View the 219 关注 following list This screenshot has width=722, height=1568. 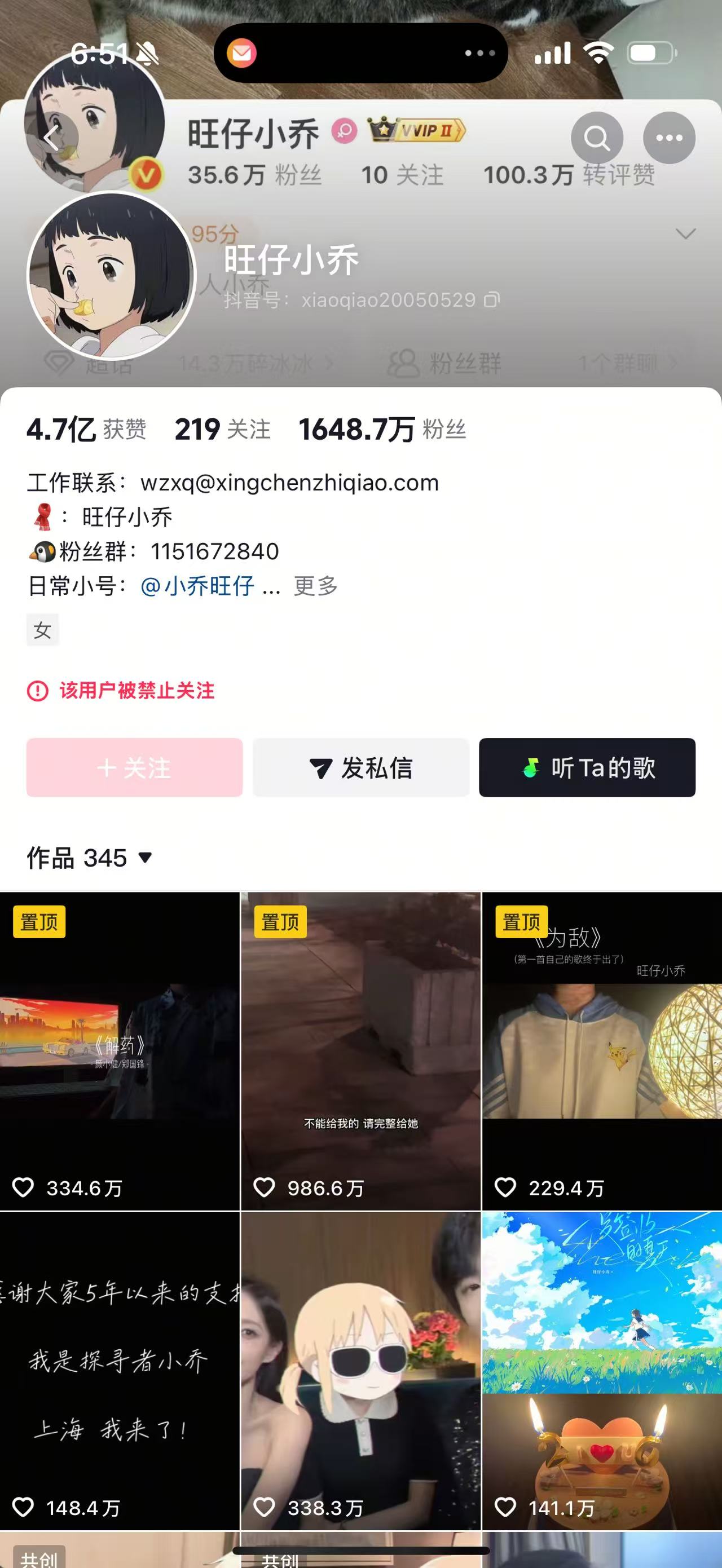(x=222, y=430)
